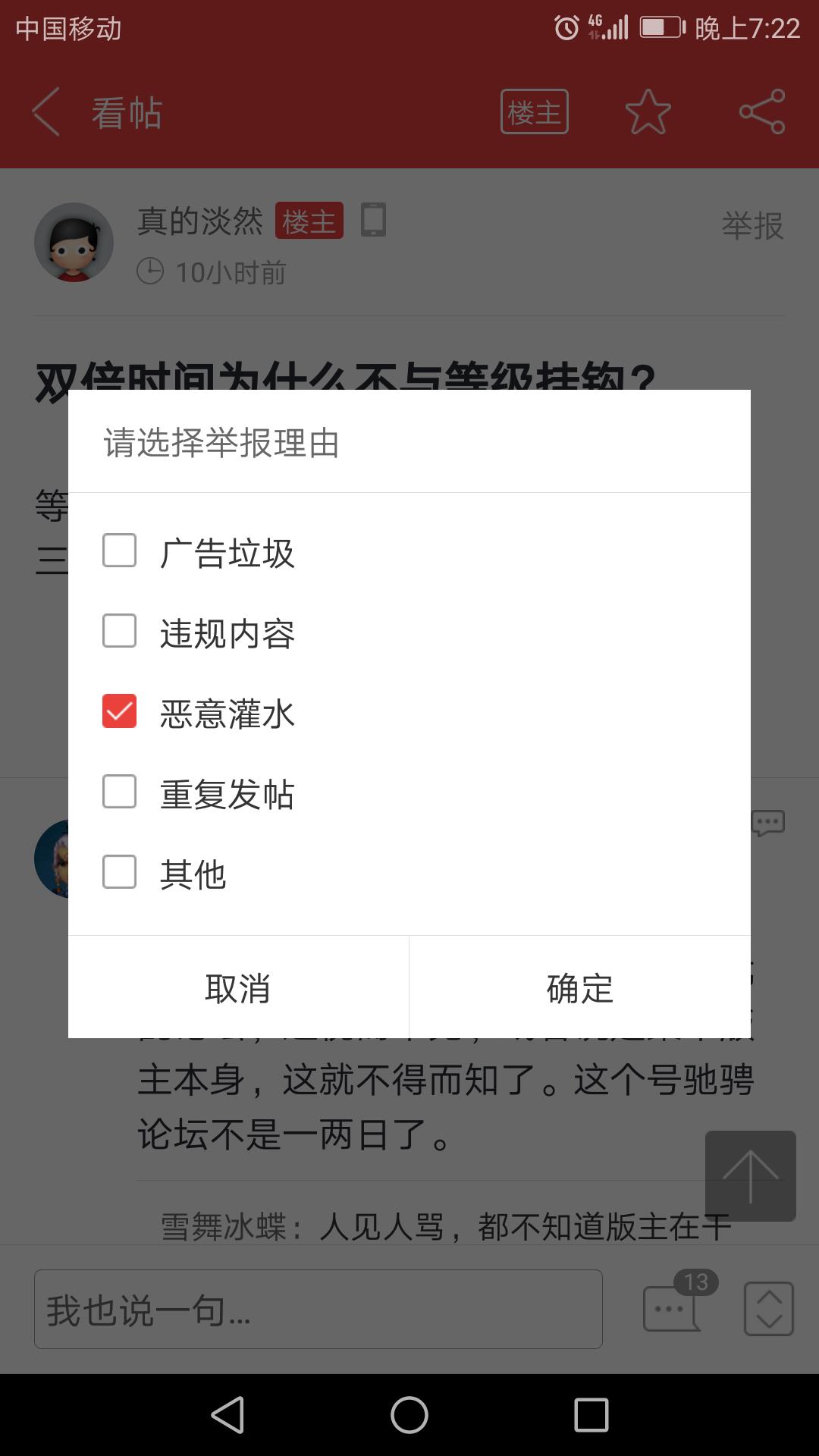819x1456 pixels.
Task: Select the 违规内容 checkbox
Action: point(120,631)
